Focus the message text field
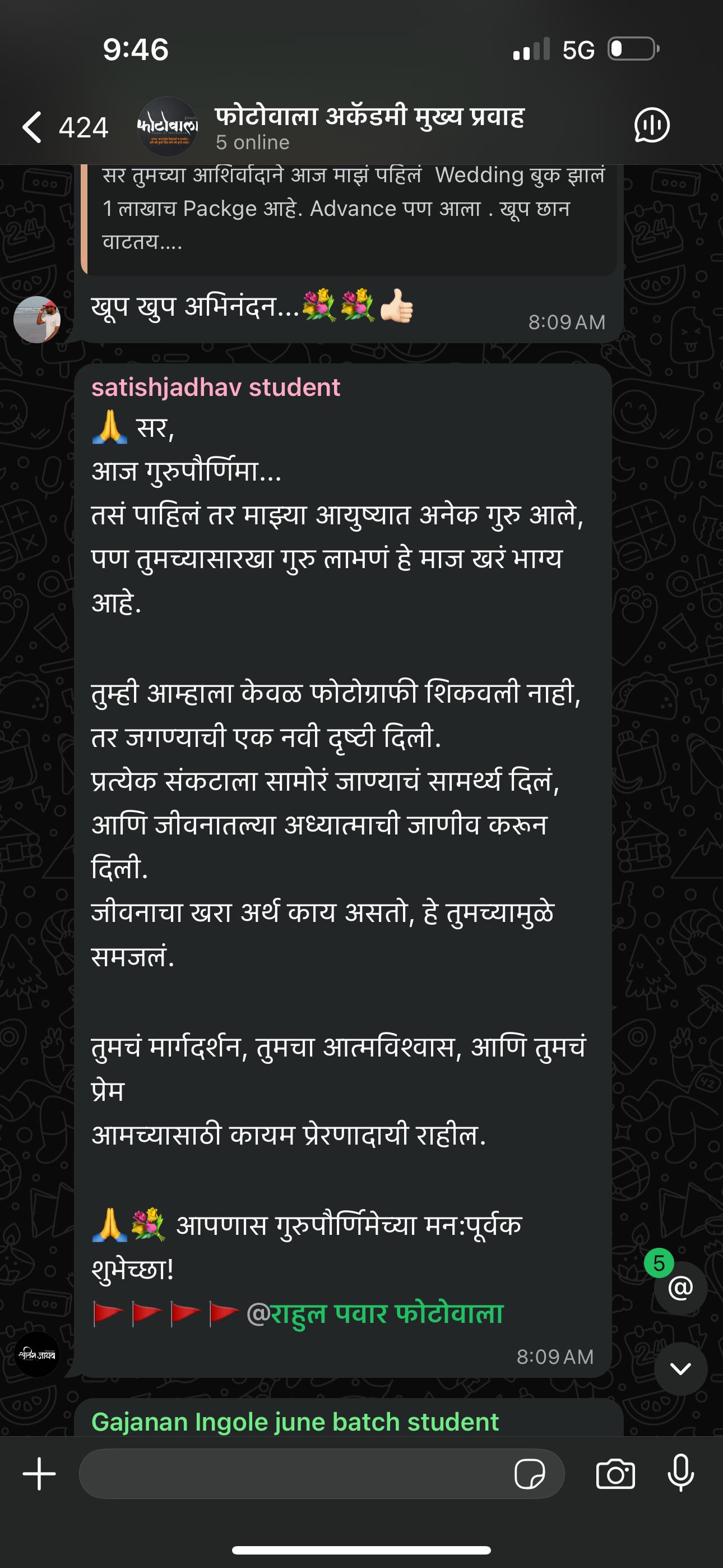Viewport: 723px width, 1568px height. coord(292,1474)
